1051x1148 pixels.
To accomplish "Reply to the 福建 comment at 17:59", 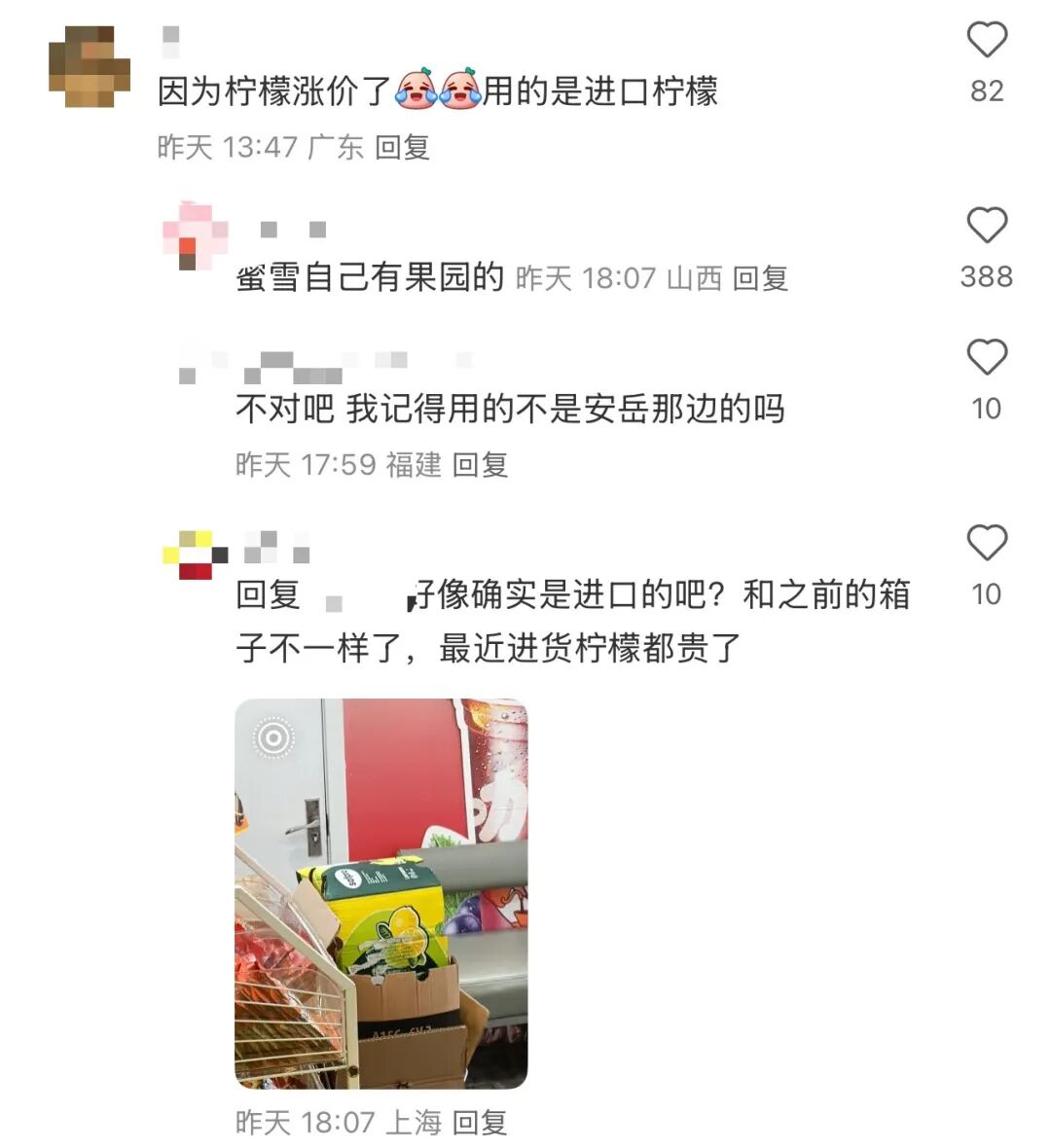I will pyautogui.click(x=480, y=465).
